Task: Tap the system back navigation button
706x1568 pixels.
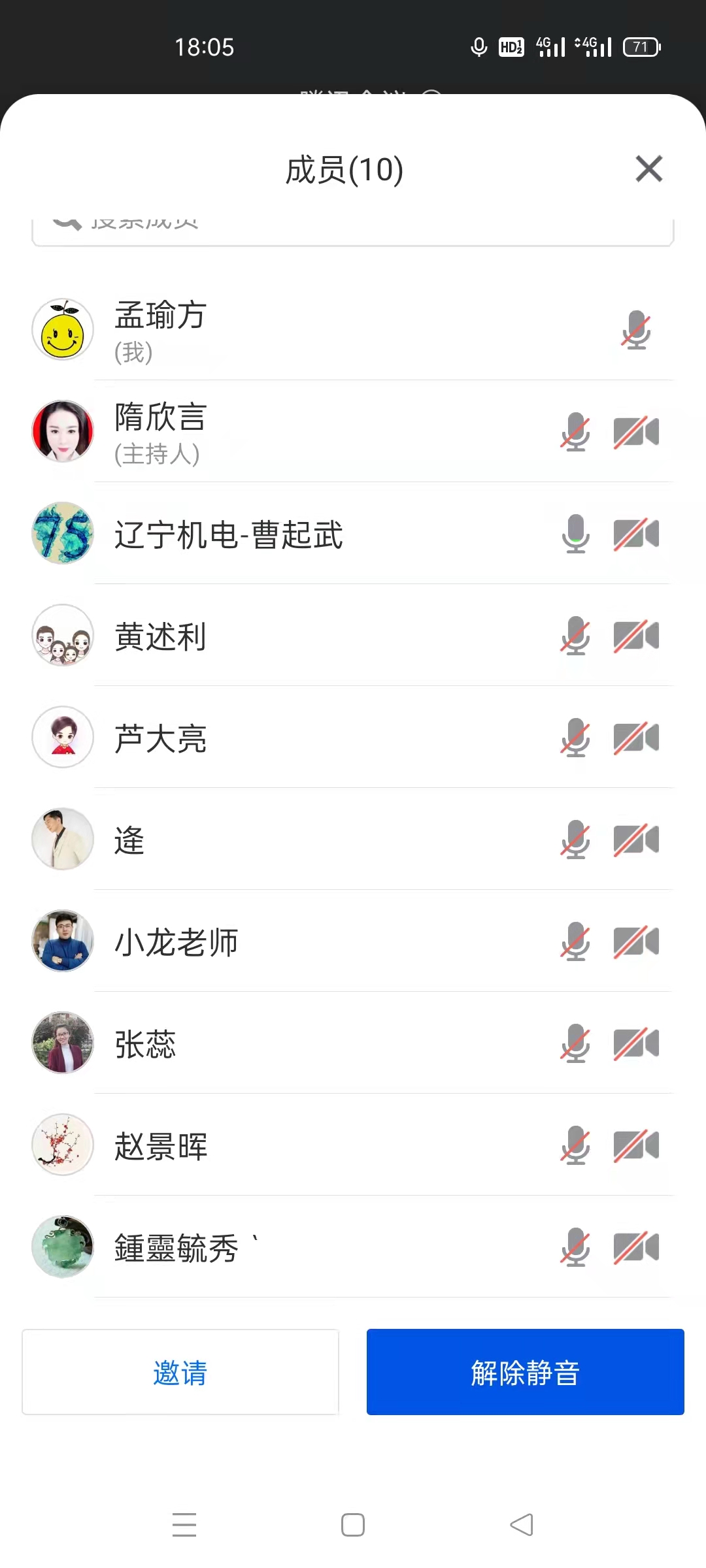Action: [x=522, y=1525]
